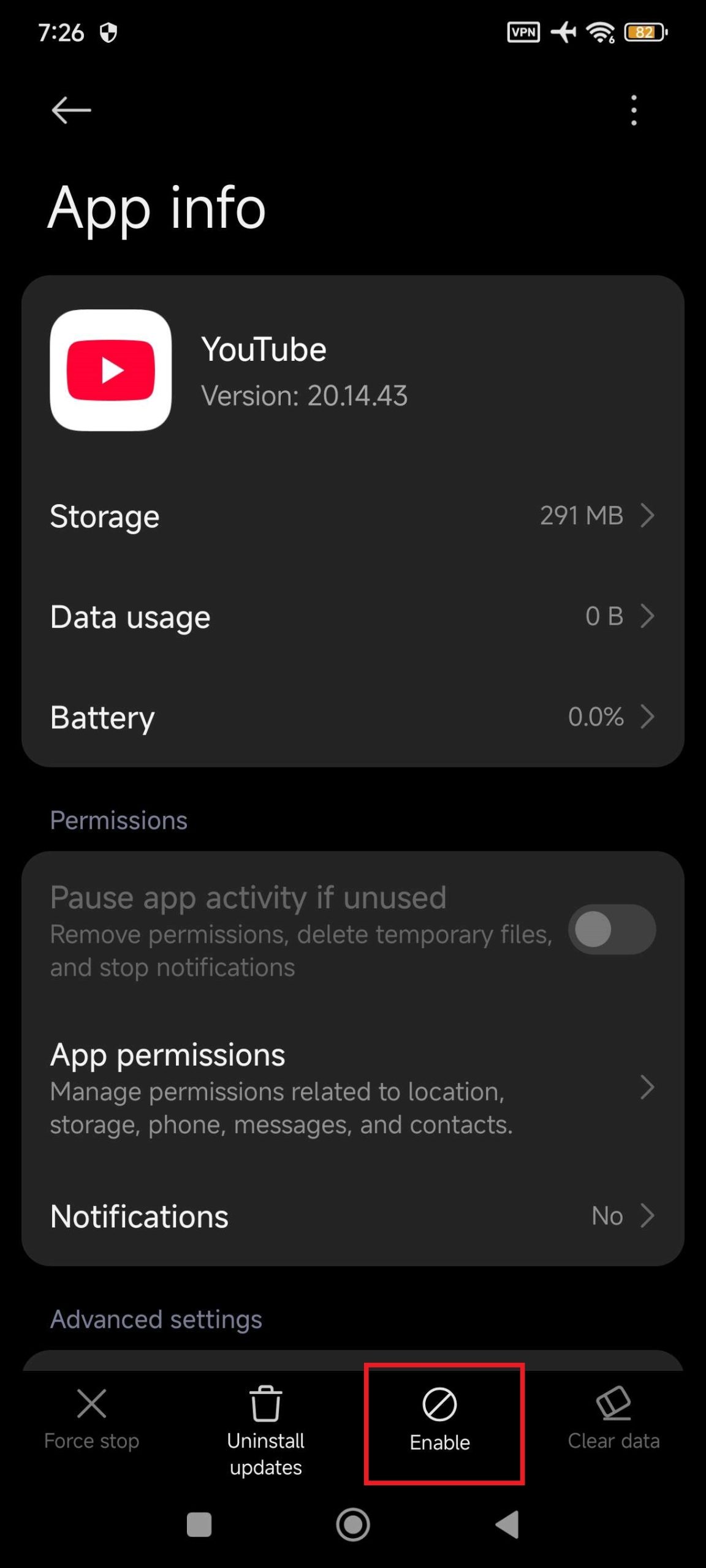
Task: Open Battery usage for YouTube
Action: coord(352,717)
